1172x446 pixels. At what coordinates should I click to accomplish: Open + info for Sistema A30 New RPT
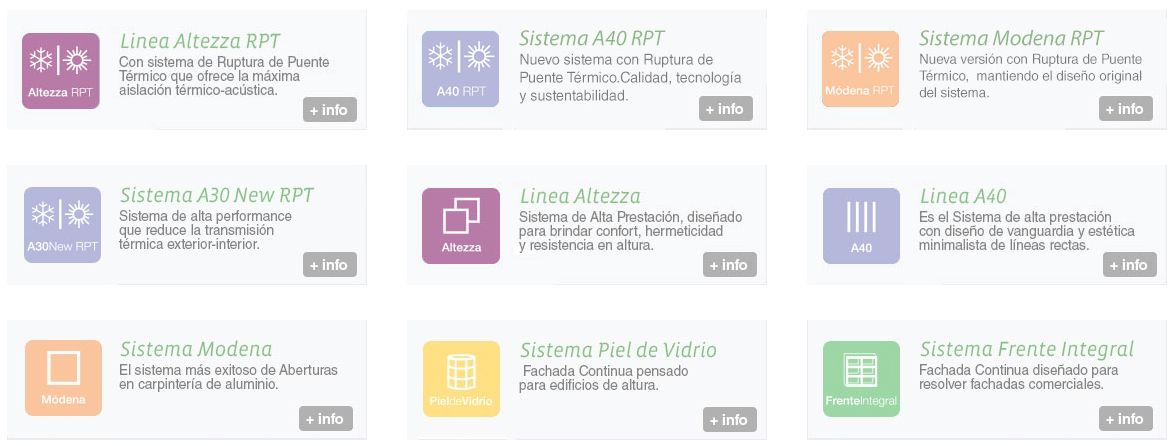click(329, 265)
